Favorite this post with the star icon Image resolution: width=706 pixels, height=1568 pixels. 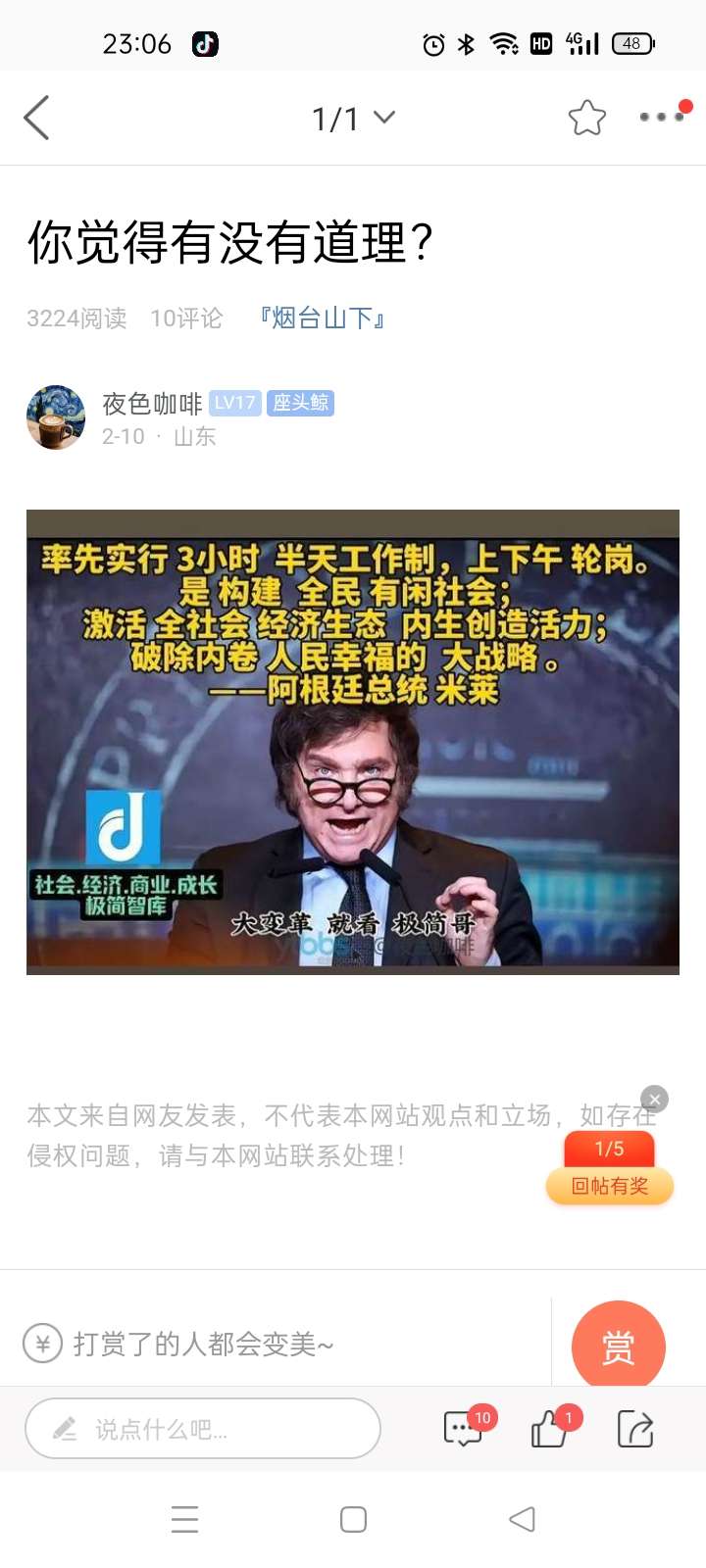pos(586,118)
